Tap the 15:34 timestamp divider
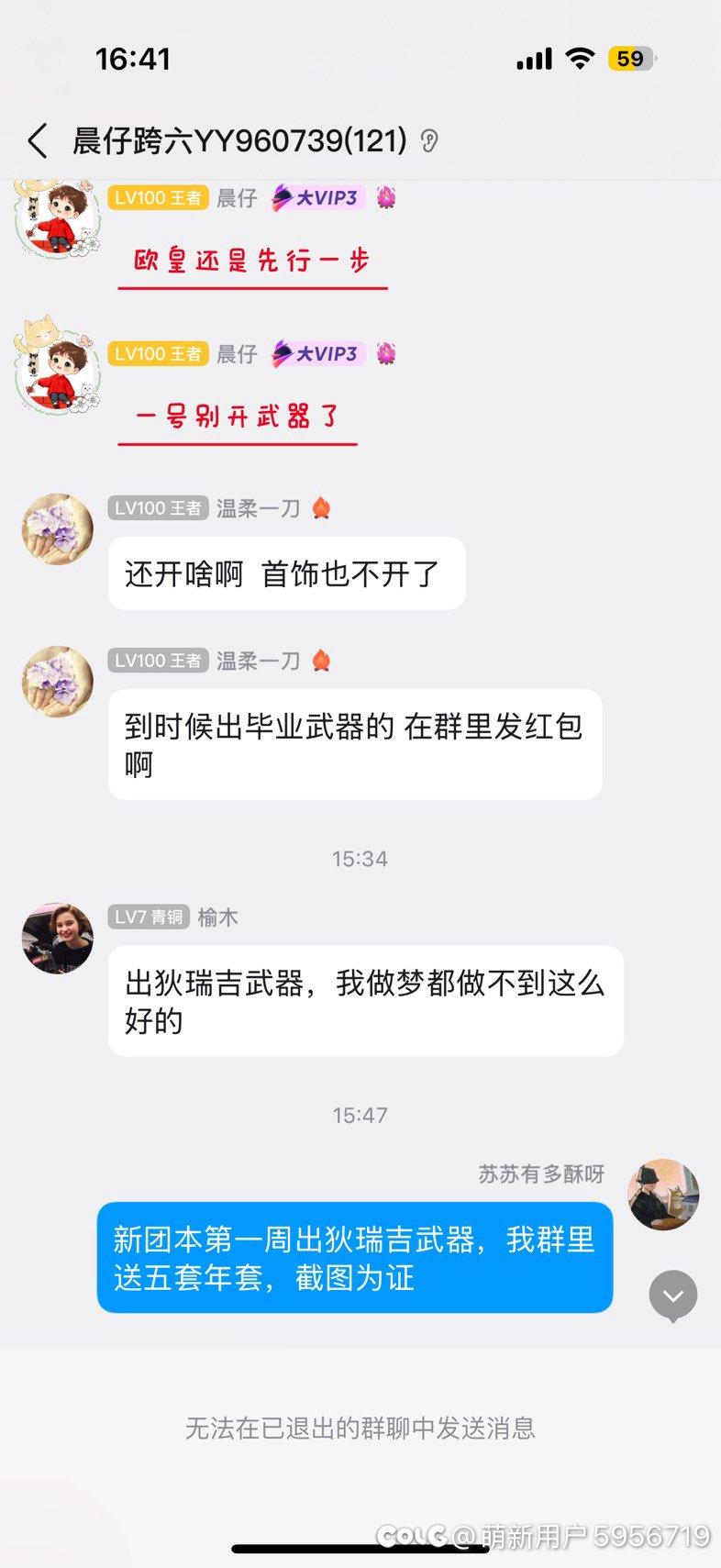The width and height of the screenshot is (721, 1568). 360,859
